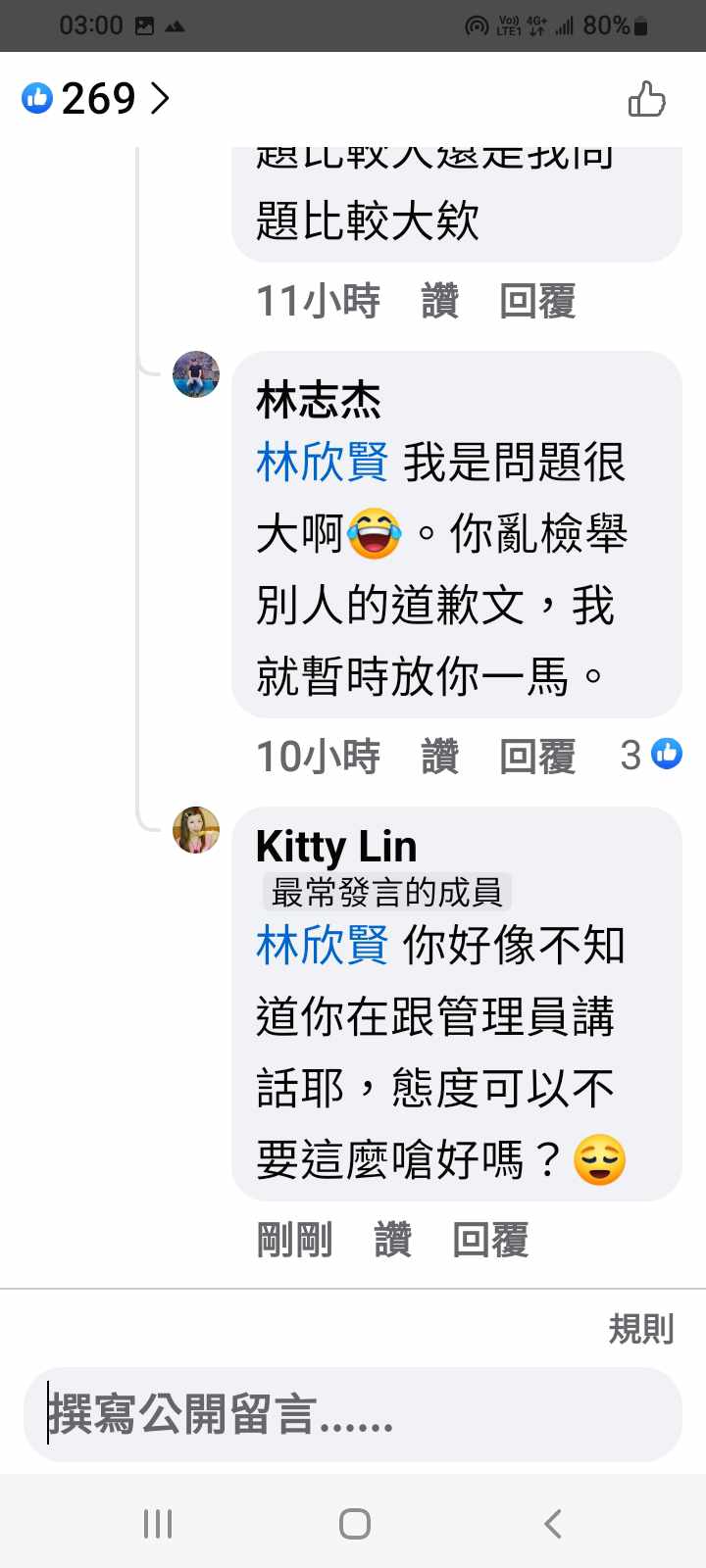706x1568 pixels.
Task: Open commenter name Kitty Lin
Action: pos(336,847)
